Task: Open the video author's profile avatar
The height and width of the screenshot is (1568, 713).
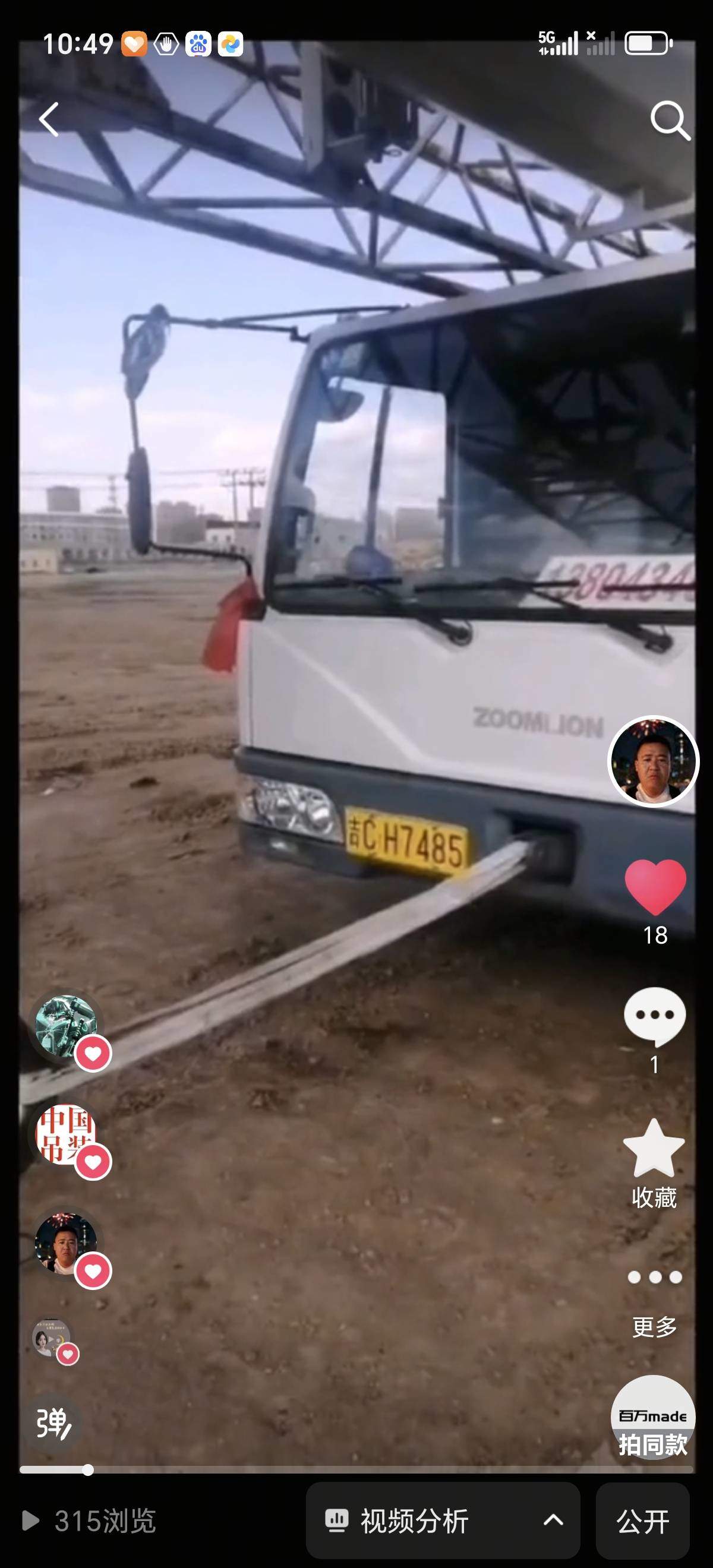Action: pyautogui.click(x=654, y=761)
